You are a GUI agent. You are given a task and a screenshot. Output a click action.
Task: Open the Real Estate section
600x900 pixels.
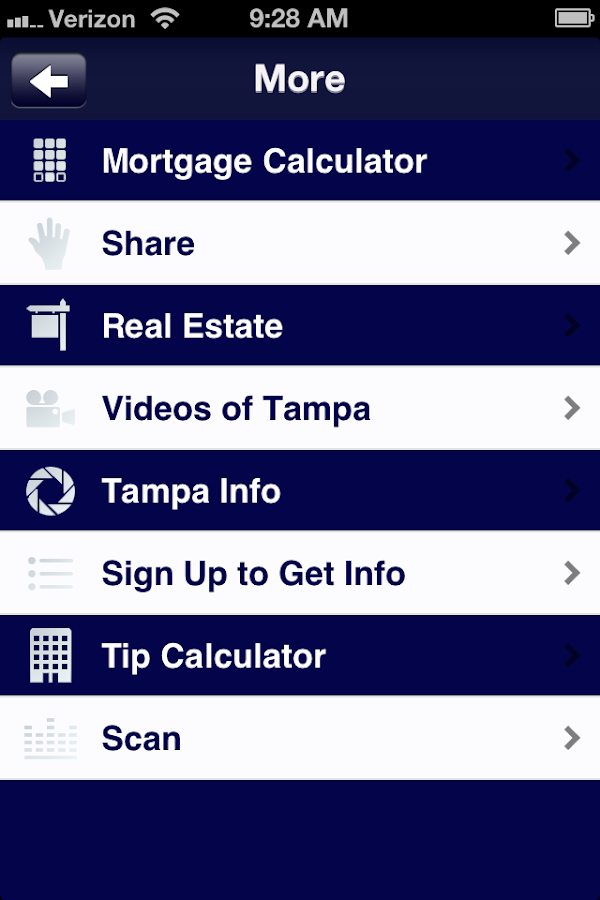(300, 326)
